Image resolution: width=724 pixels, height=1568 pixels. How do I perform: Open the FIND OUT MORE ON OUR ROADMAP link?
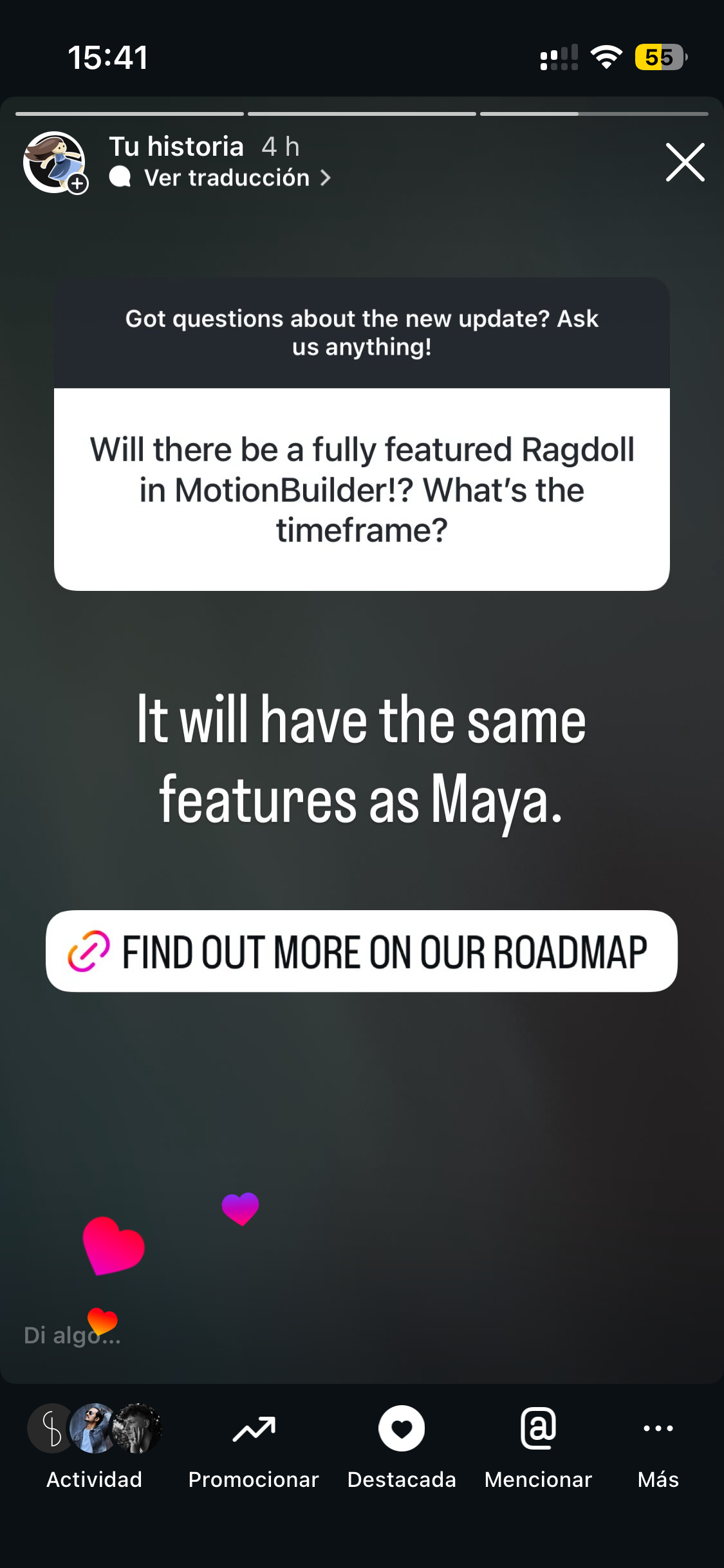(x=362, y=951)
